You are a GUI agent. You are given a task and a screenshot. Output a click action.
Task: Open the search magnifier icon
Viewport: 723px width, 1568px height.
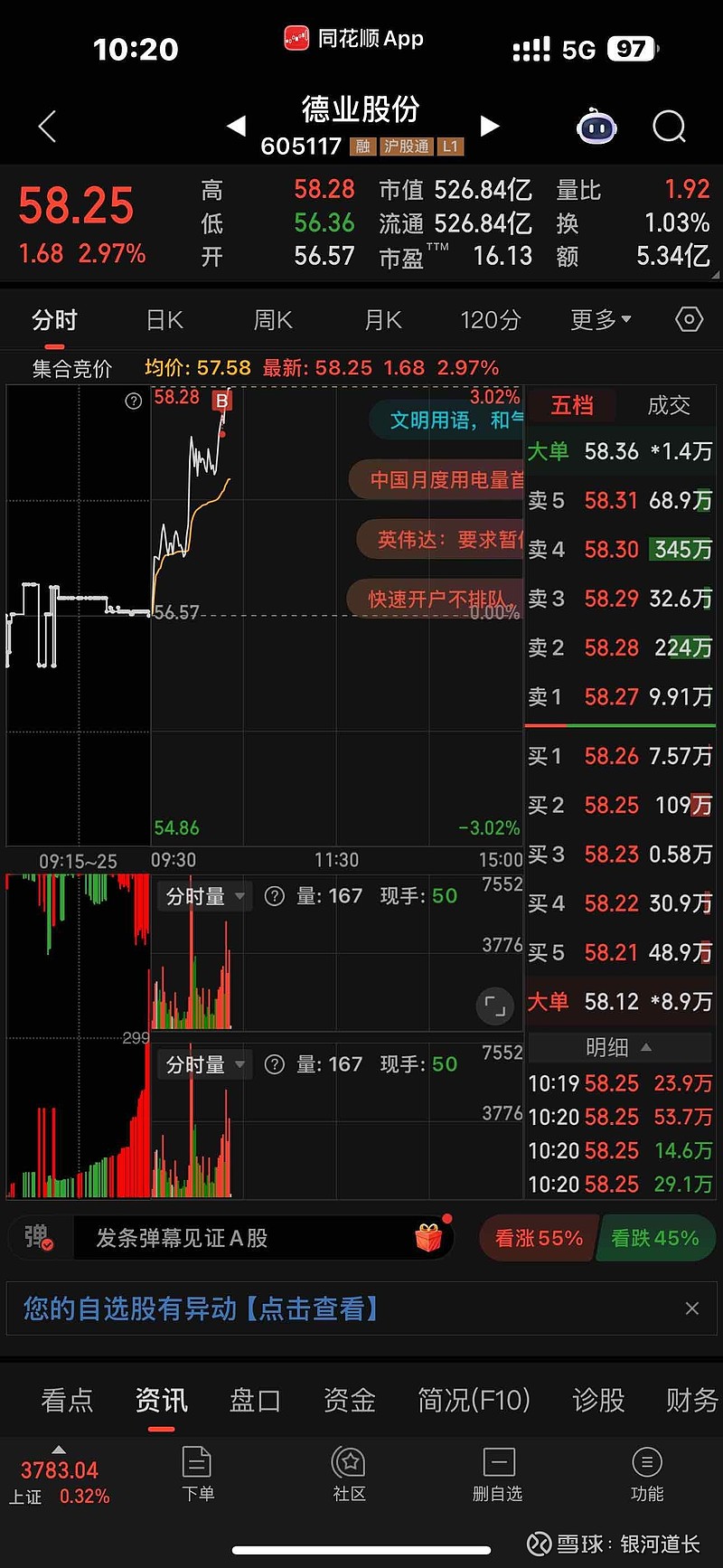[670, 128]
